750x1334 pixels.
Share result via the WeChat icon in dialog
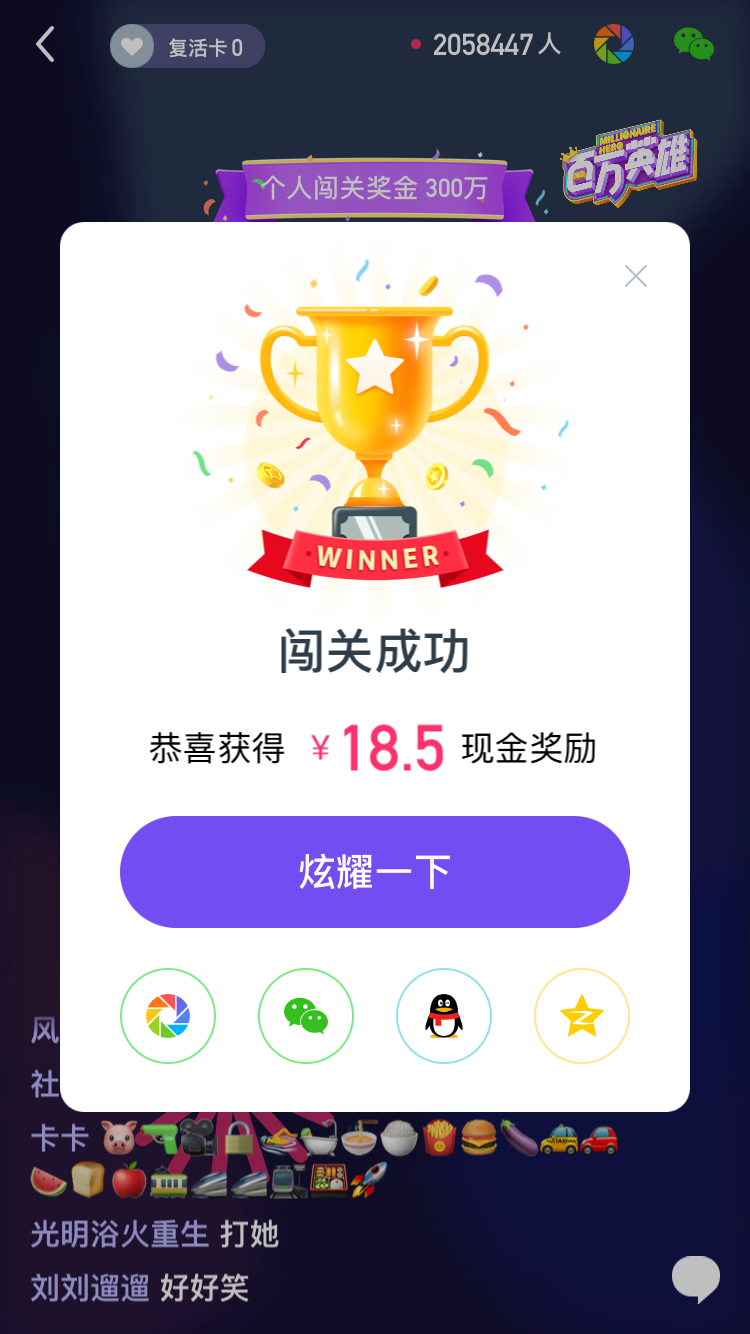coord(305,1015)
